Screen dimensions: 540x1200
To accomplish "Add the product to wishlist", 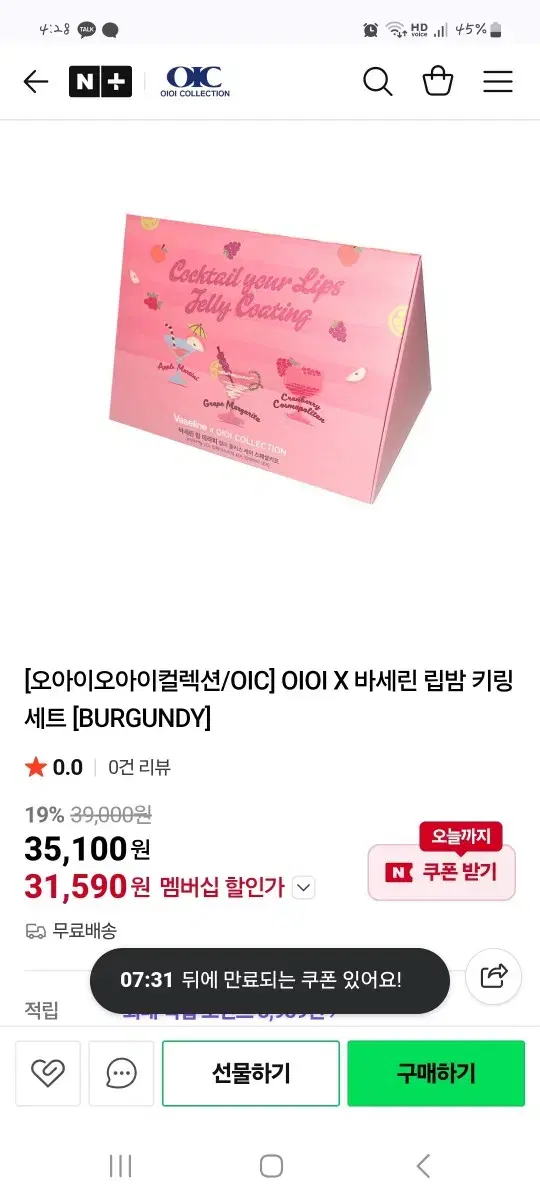I will coord(48,1074).
